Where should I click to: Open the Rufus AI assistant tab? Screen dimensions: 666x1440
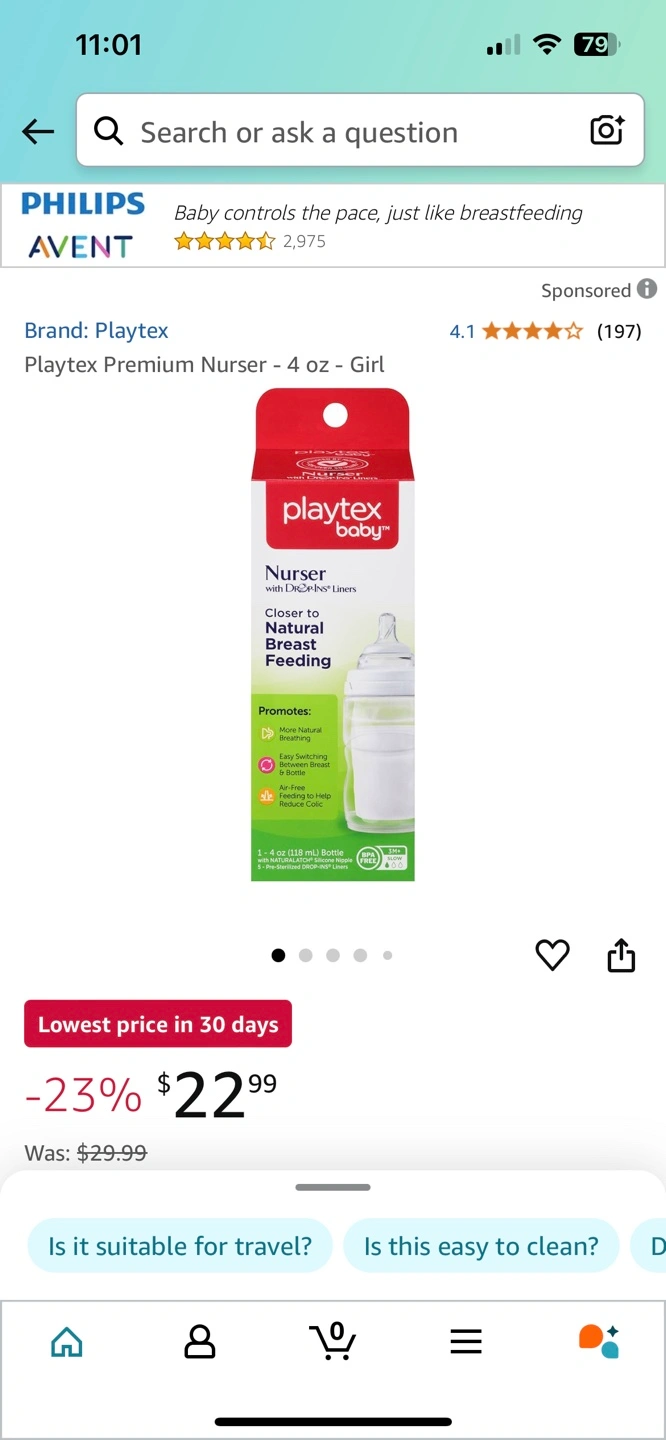pyautogui.click(x=599, y=1341)
